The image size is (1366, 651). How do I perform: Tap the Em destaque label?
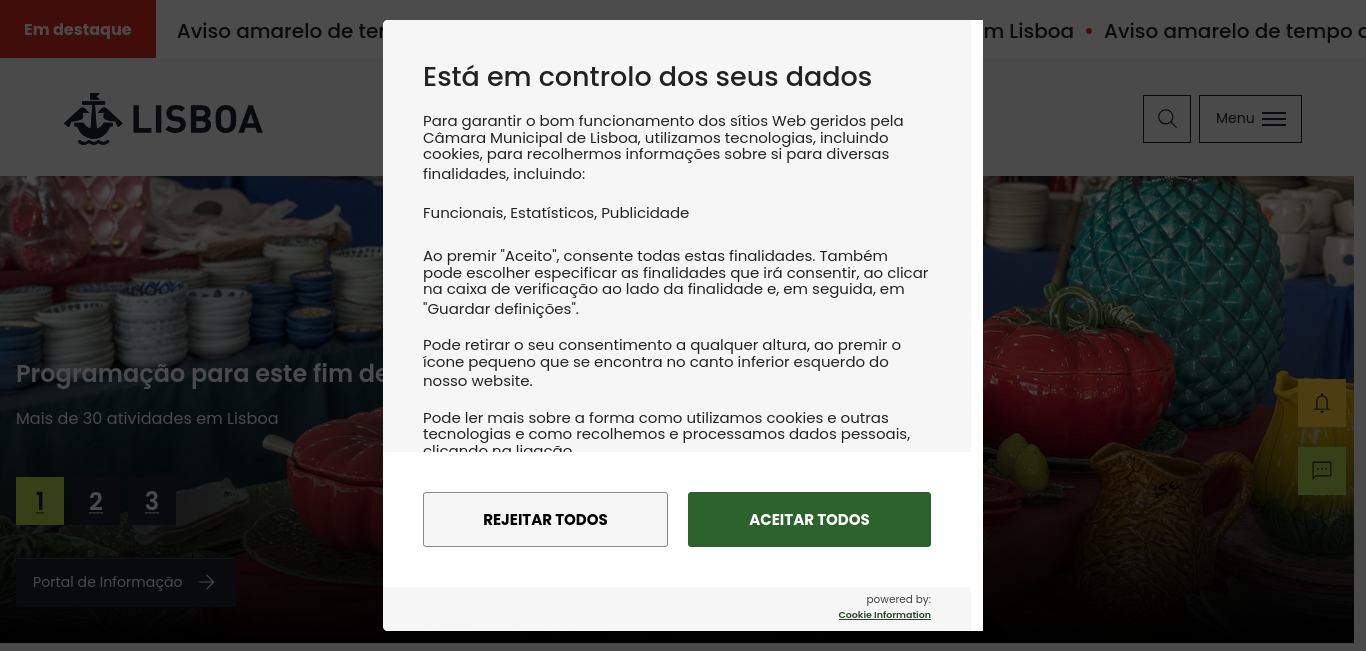(78, 29)
